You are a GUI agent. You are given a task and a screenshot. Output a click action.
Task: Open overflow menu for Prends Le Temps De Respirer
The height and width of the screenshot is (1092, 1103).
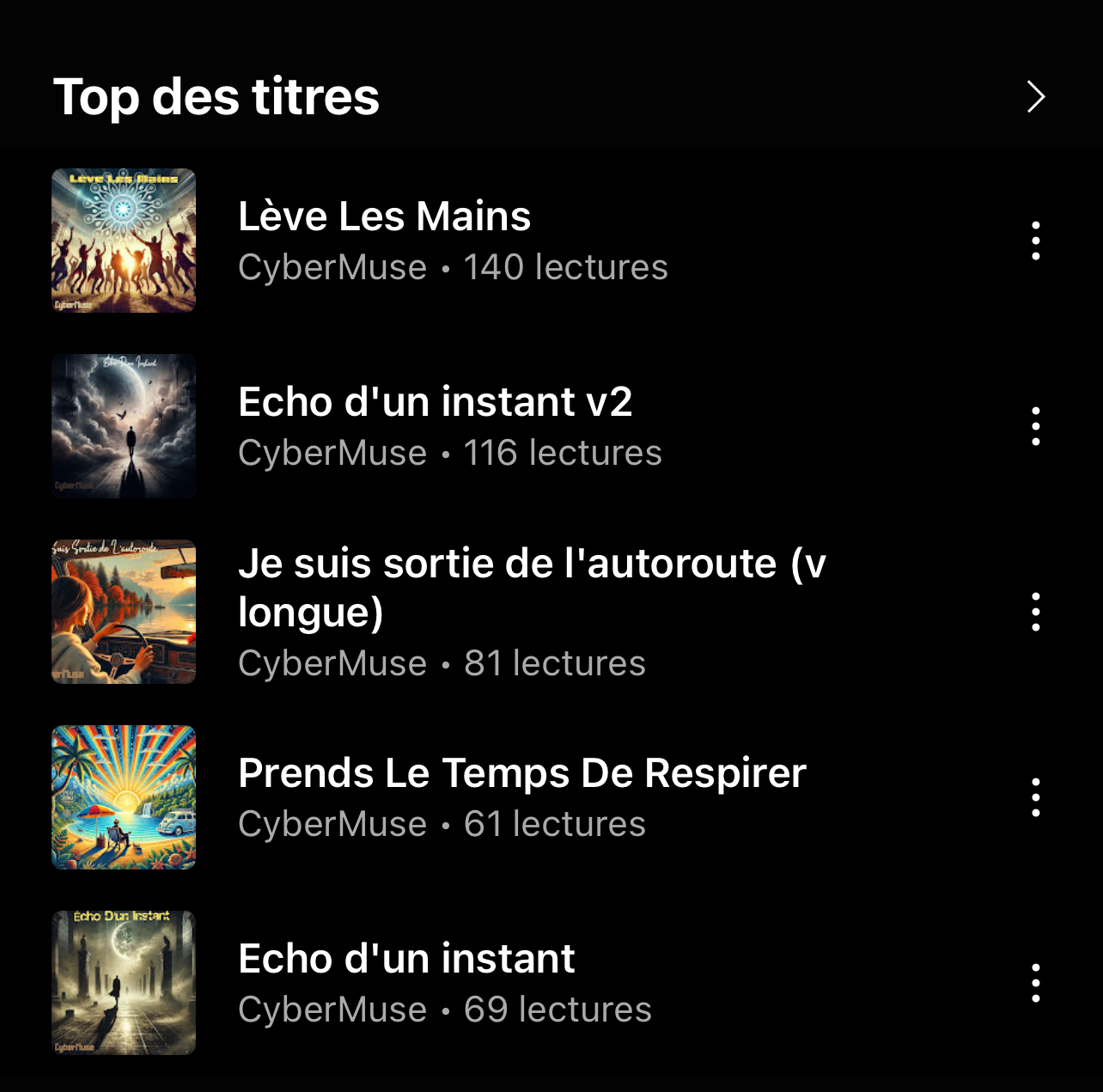(1036, 797)
